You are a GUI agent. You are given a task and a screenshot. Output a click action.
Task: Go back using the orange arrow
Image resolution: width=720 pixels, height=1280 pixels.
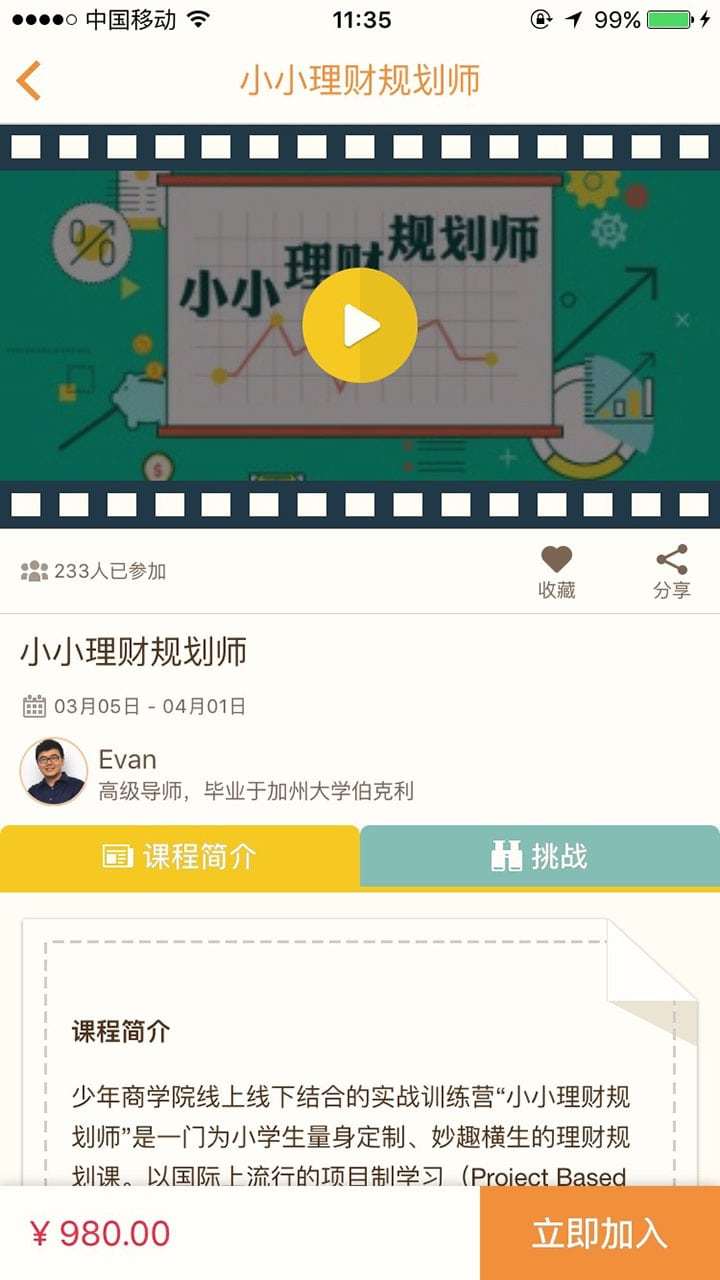[x=29, y=80]
